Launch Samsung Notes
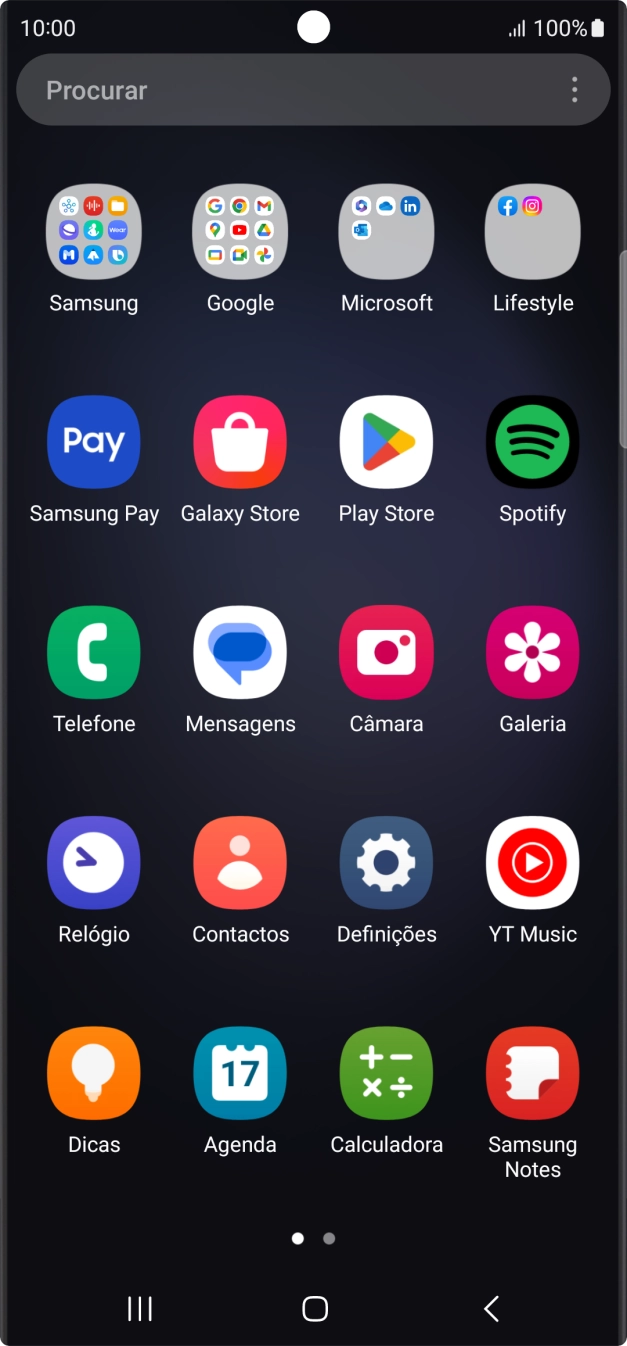627x1346 pixels. (532, 1073)
